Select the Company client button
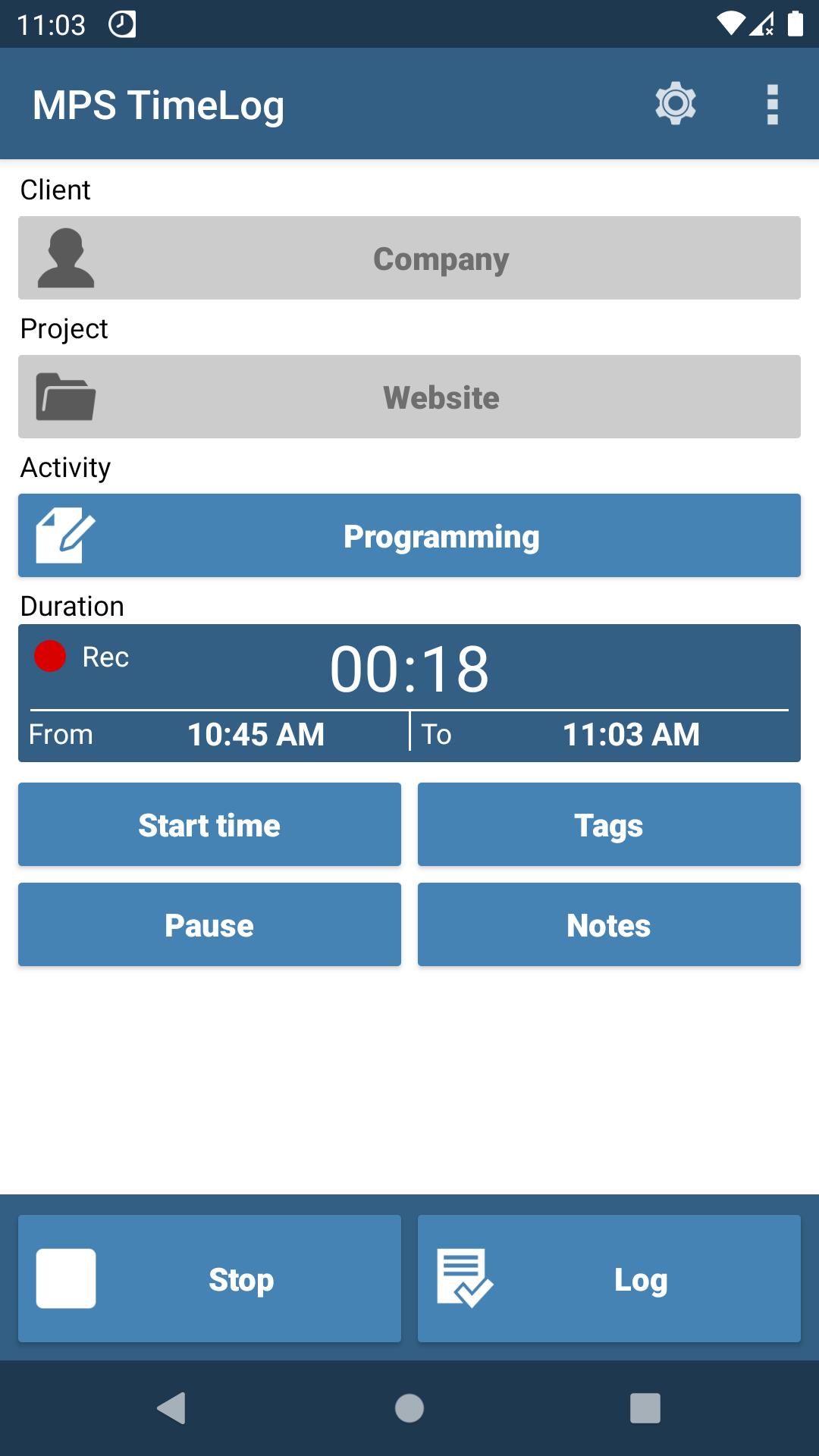 click(409, 258)
